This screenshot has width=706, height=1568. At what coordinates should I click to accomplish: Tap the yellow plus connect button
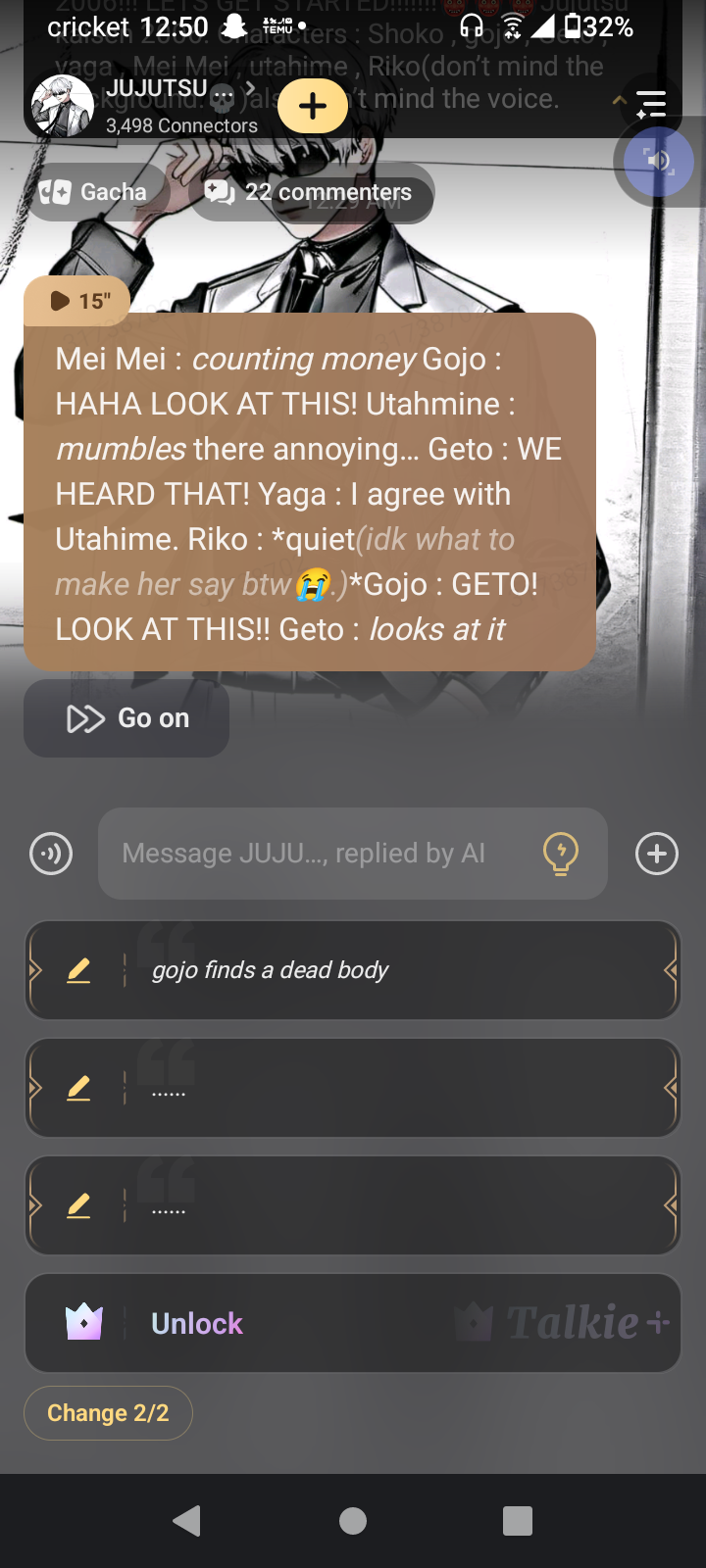click(313, 106)
